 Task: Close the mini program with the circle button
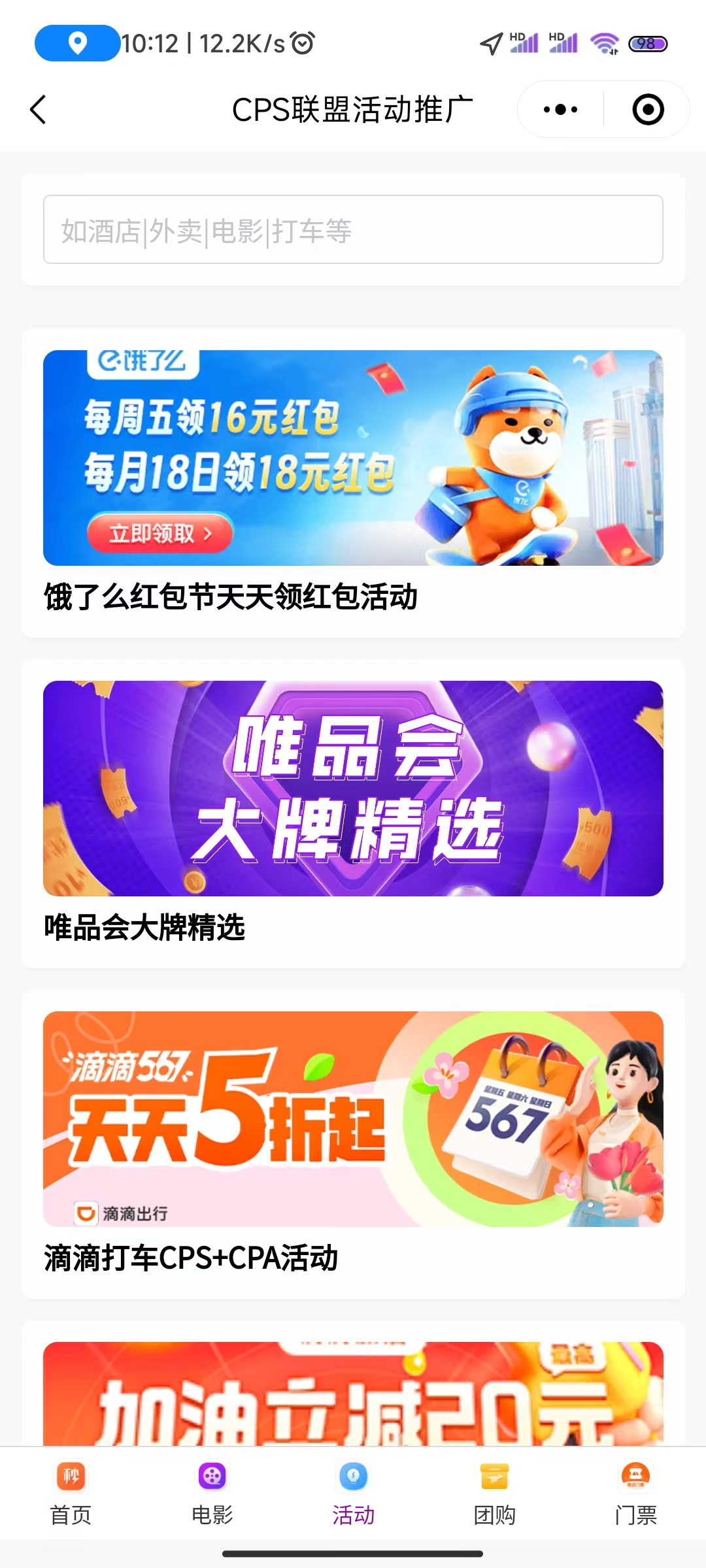point(648,110)
